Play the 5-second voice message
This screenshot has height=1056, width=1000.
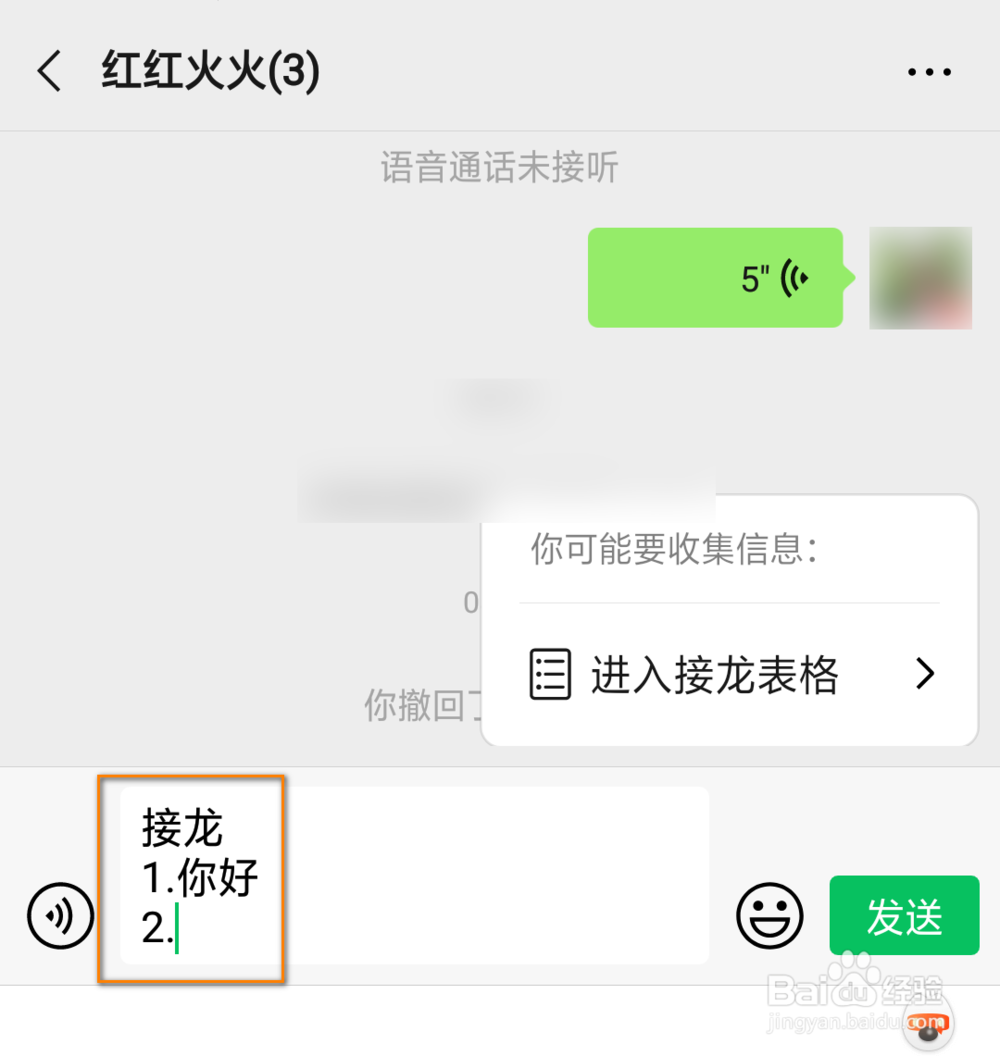tap(716, 277)
